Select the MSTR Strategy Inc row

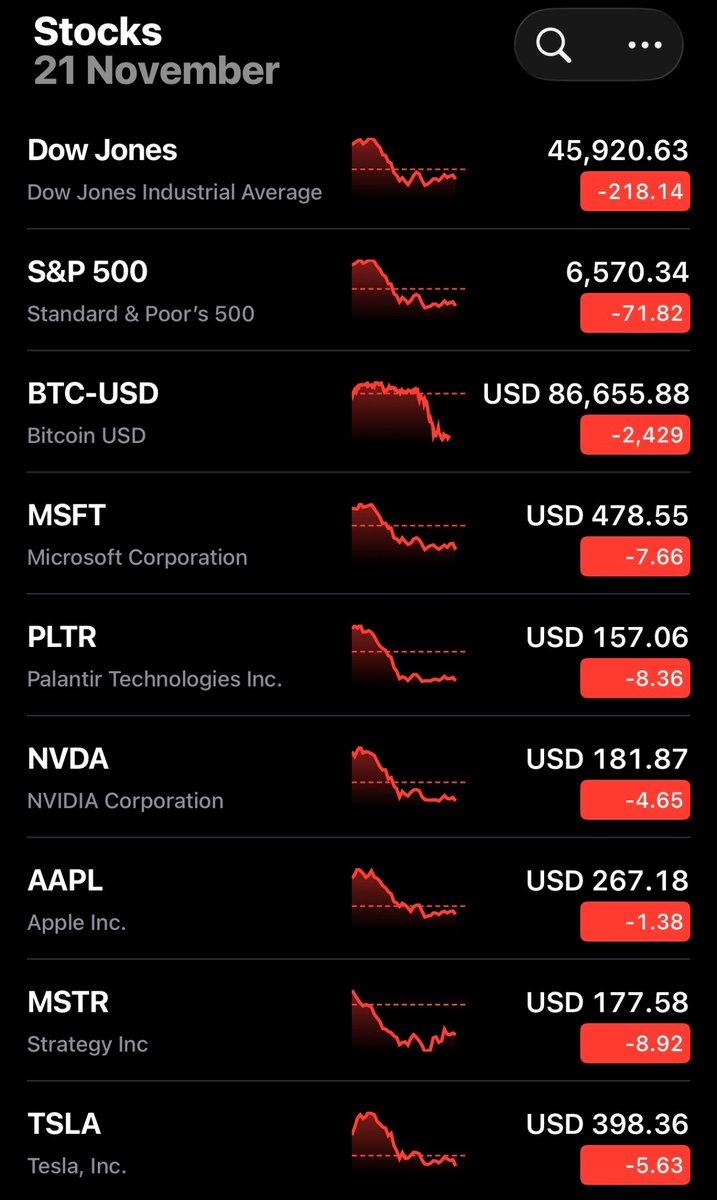point(358,1021)
